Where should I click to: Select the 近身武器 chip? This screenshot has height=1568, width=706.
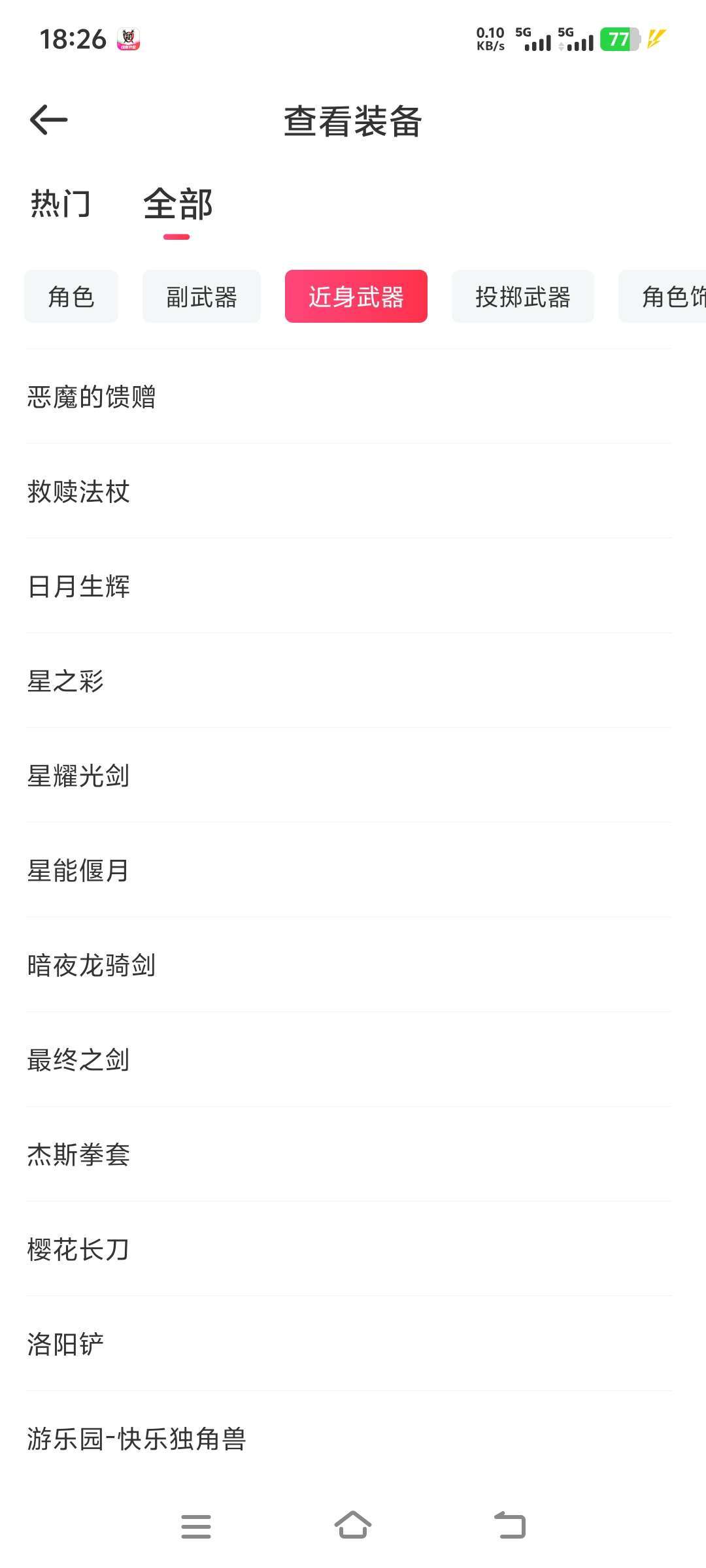[x=356, y=297]
